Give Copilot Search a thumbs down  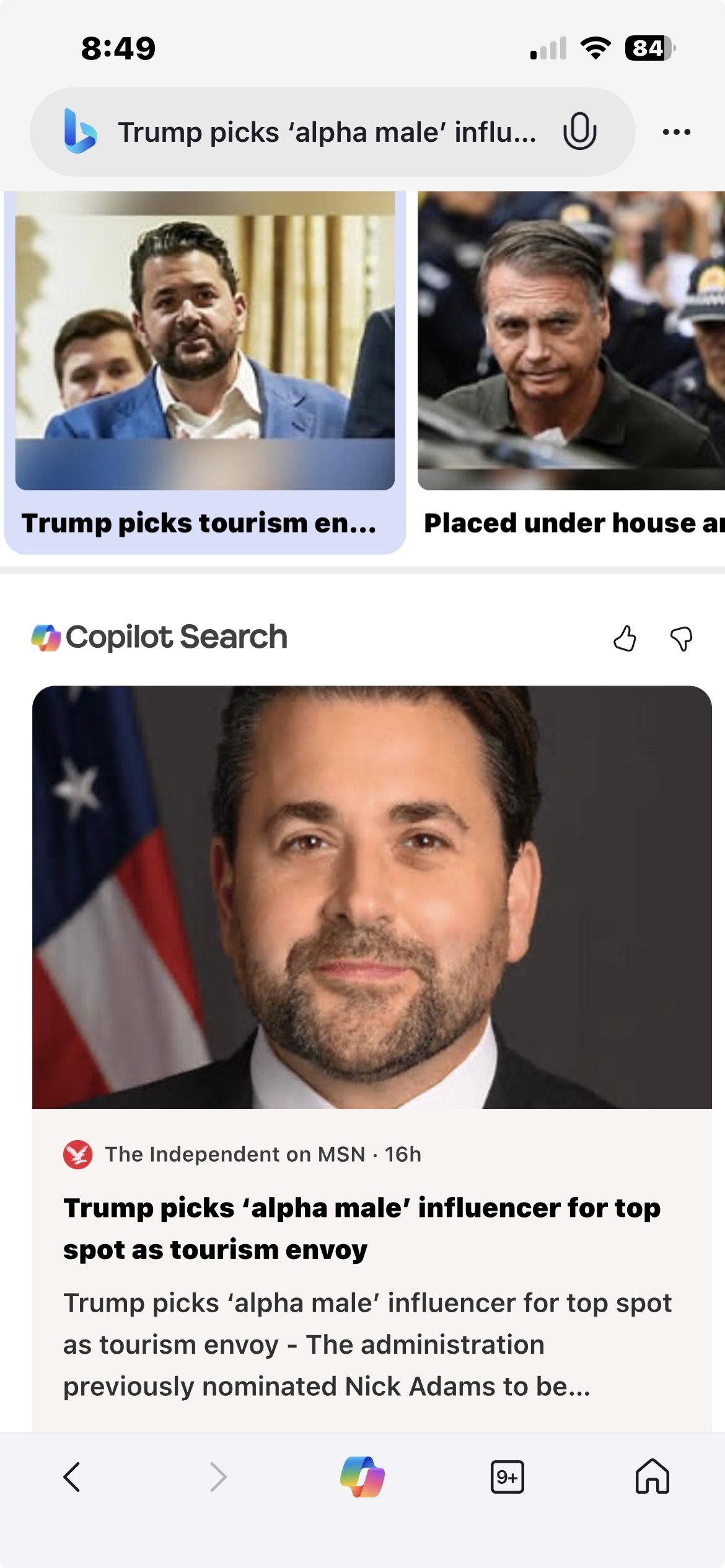click(681, 638)
